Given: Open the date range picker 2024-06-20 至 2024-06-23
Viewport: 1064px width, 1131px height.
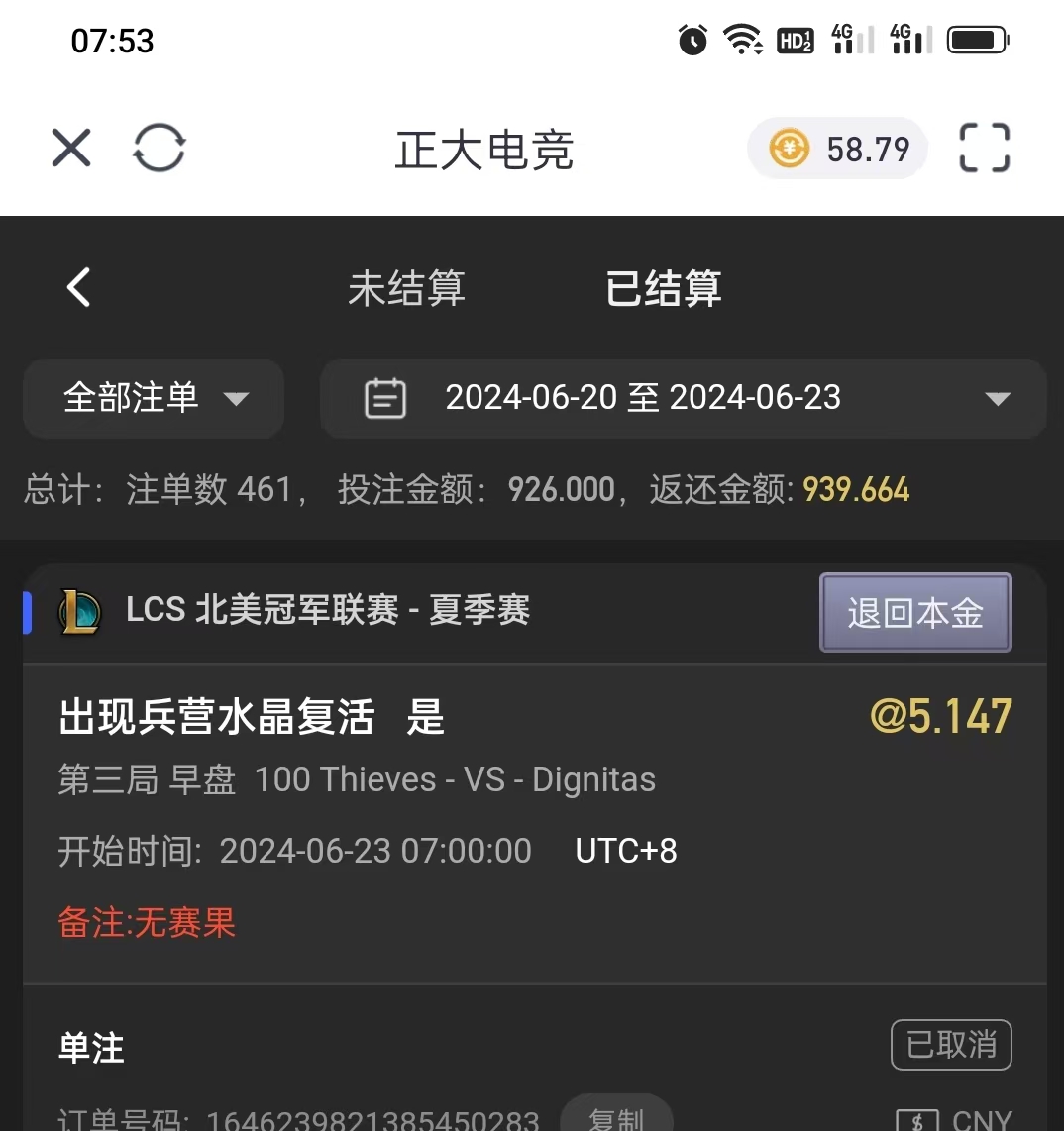Looking at the screenshot, I should pos(683,398).
